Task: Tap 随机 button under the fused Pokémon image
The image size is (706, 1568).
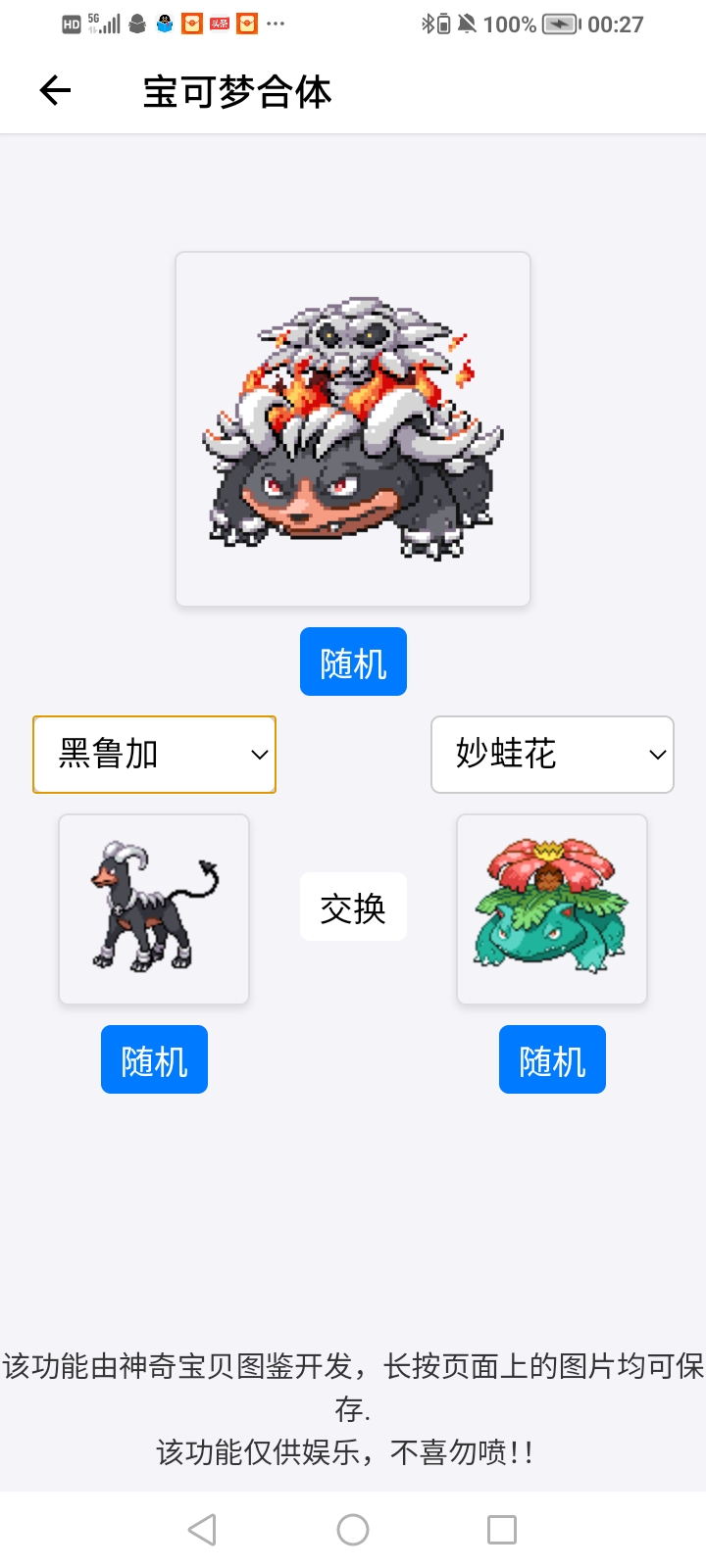Action: (353, 662)
